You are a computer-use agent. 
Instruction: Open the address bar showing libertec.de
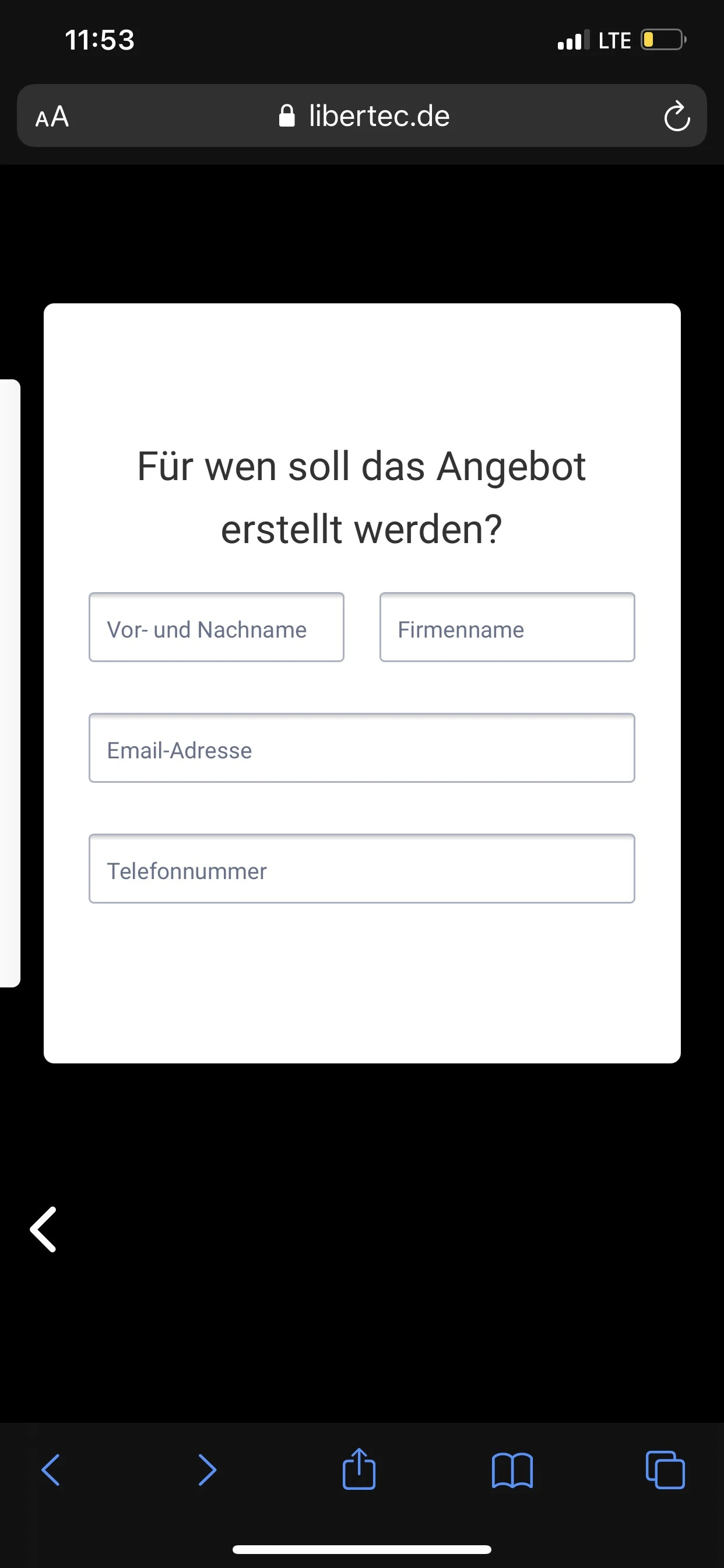coord(377,116)
